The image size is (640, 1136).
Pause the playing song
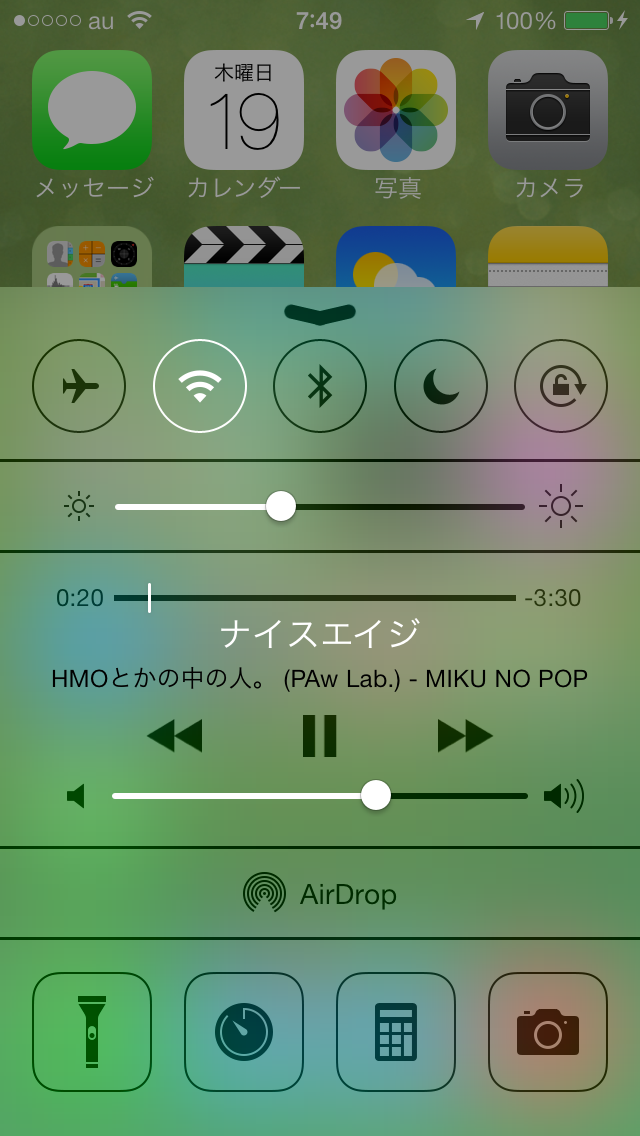[x=320, y=736]
